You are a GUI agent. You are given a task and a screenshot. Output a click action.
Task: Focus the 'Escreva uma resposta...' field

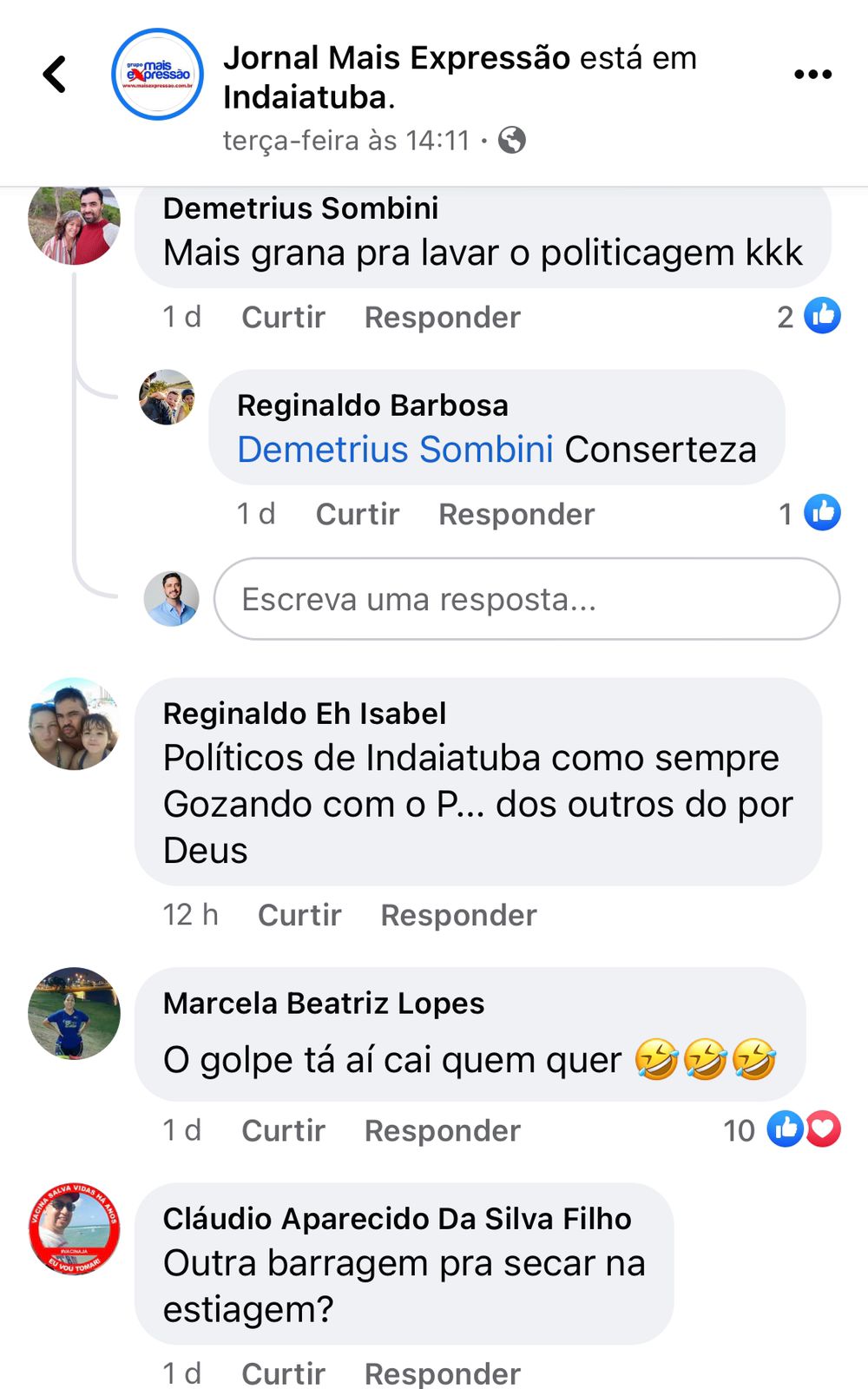coord(526,599)
